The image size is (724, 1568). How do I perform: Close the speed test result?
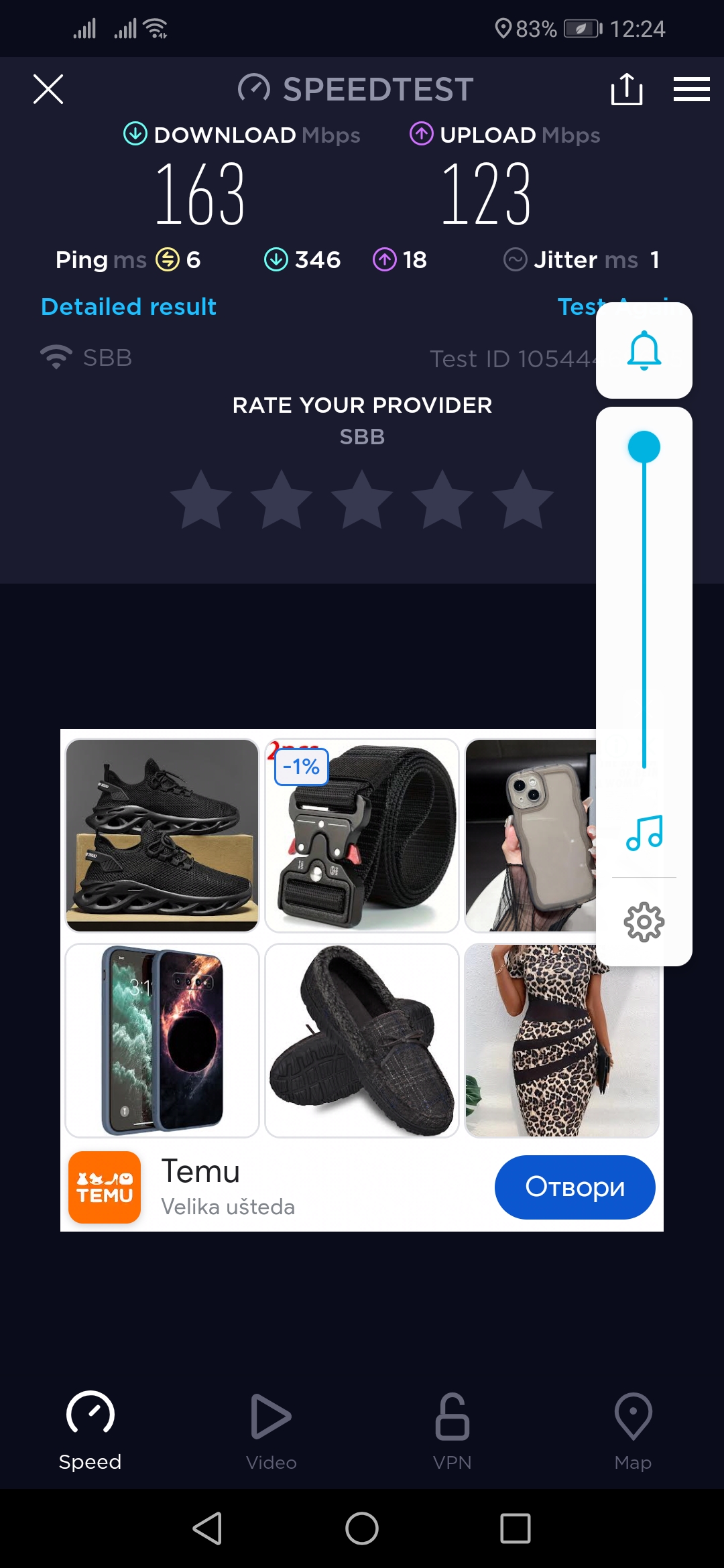(x=48, y=89)
